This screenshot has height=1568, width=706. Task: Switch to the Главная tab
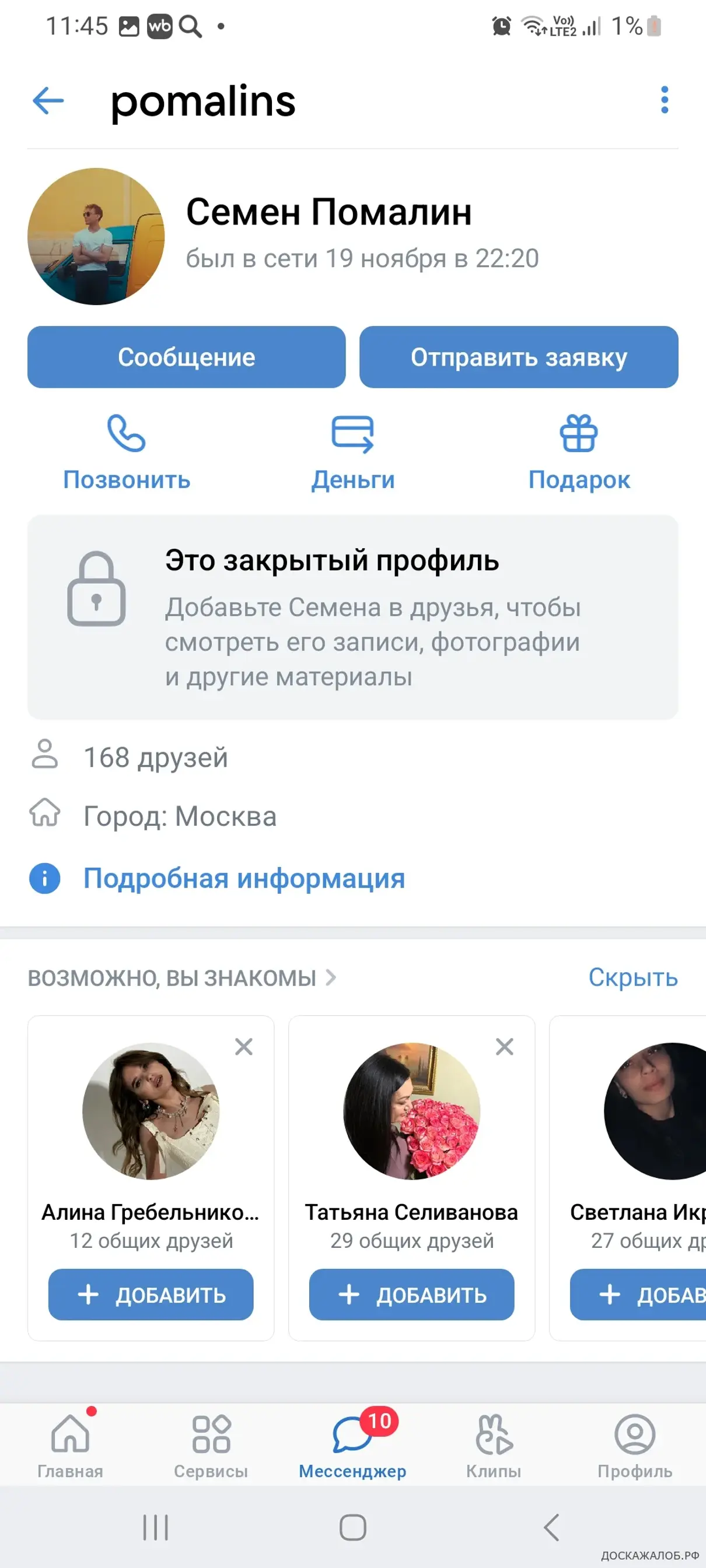(70, 1444)
